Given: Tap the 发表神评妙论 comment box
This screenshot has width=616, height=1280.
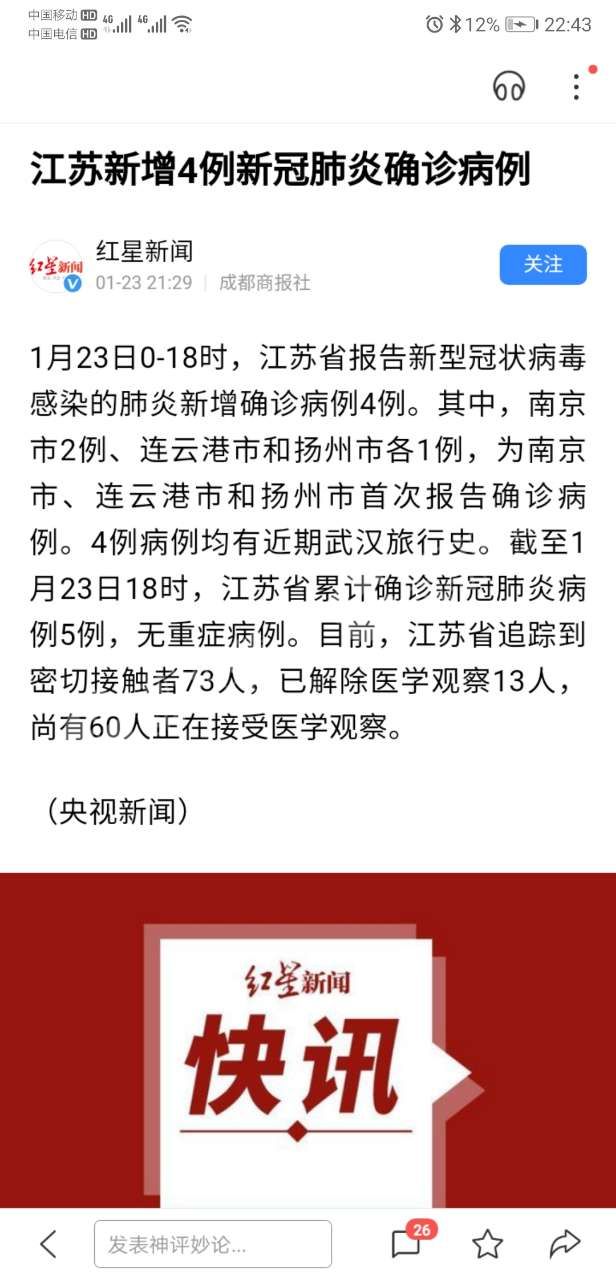Looking at the screenshot, I should coord(212,1244).
